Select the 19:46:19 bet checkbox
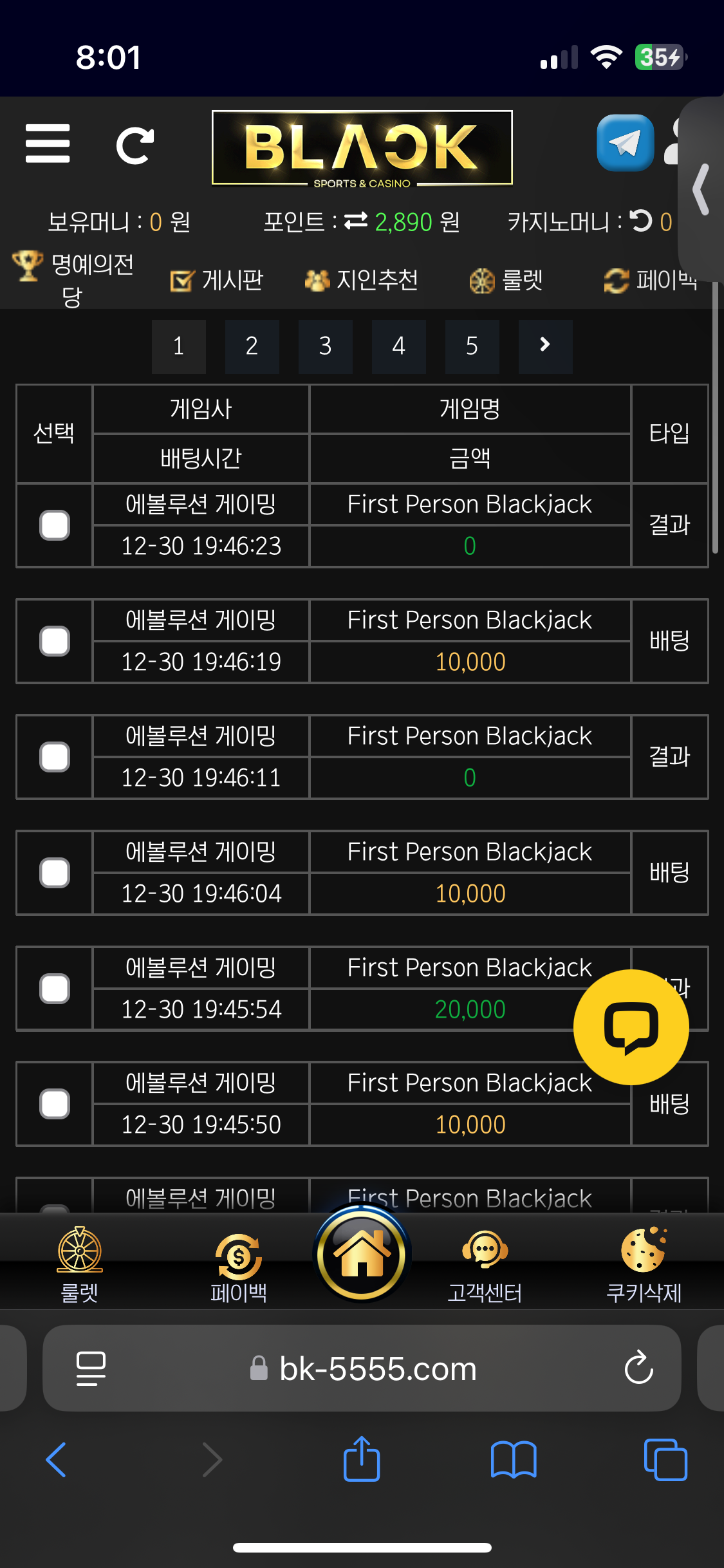 (x=55, y=641)
